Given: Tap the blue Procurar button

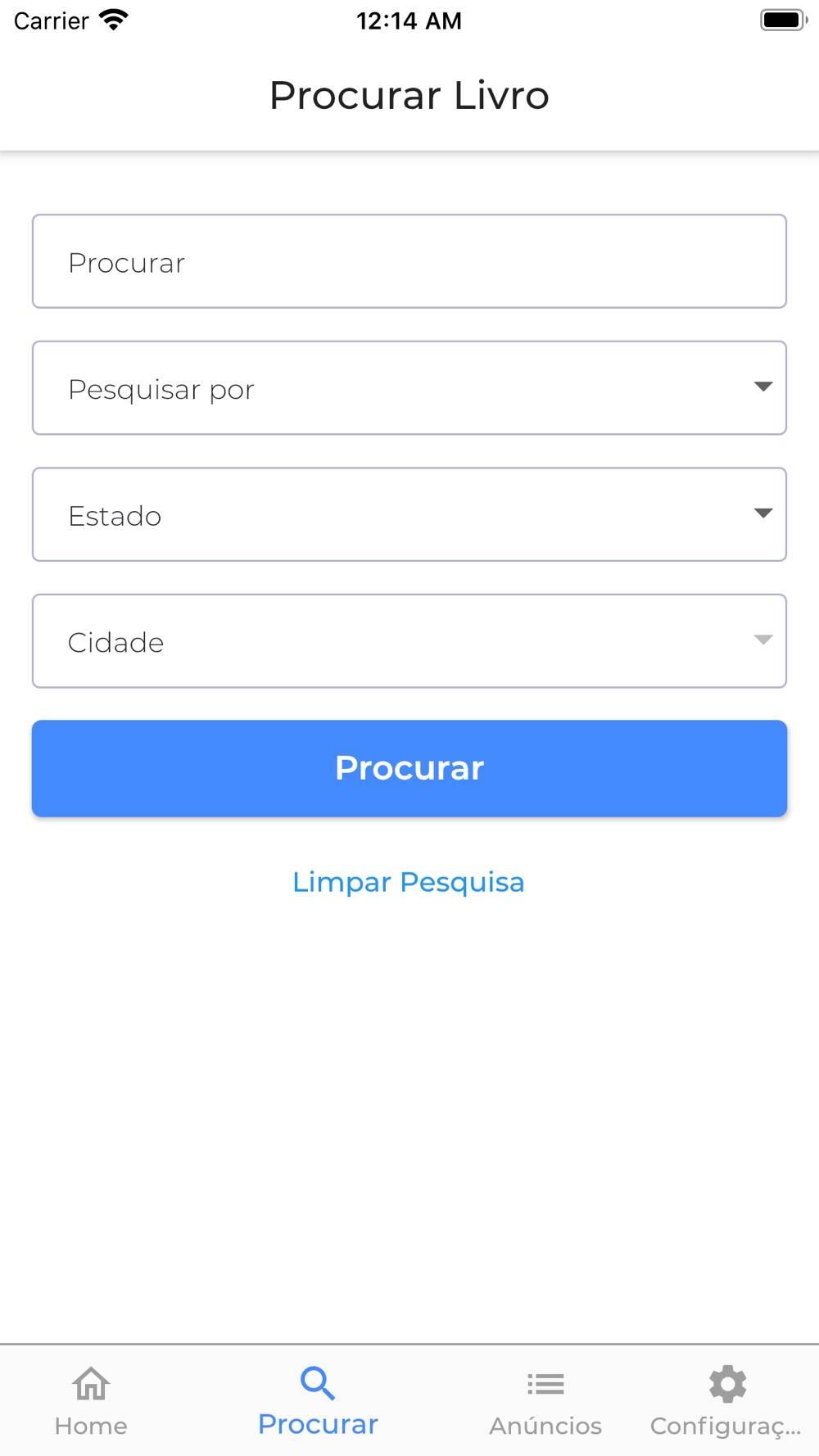Looking at the screenshot, I should (409, 768).
